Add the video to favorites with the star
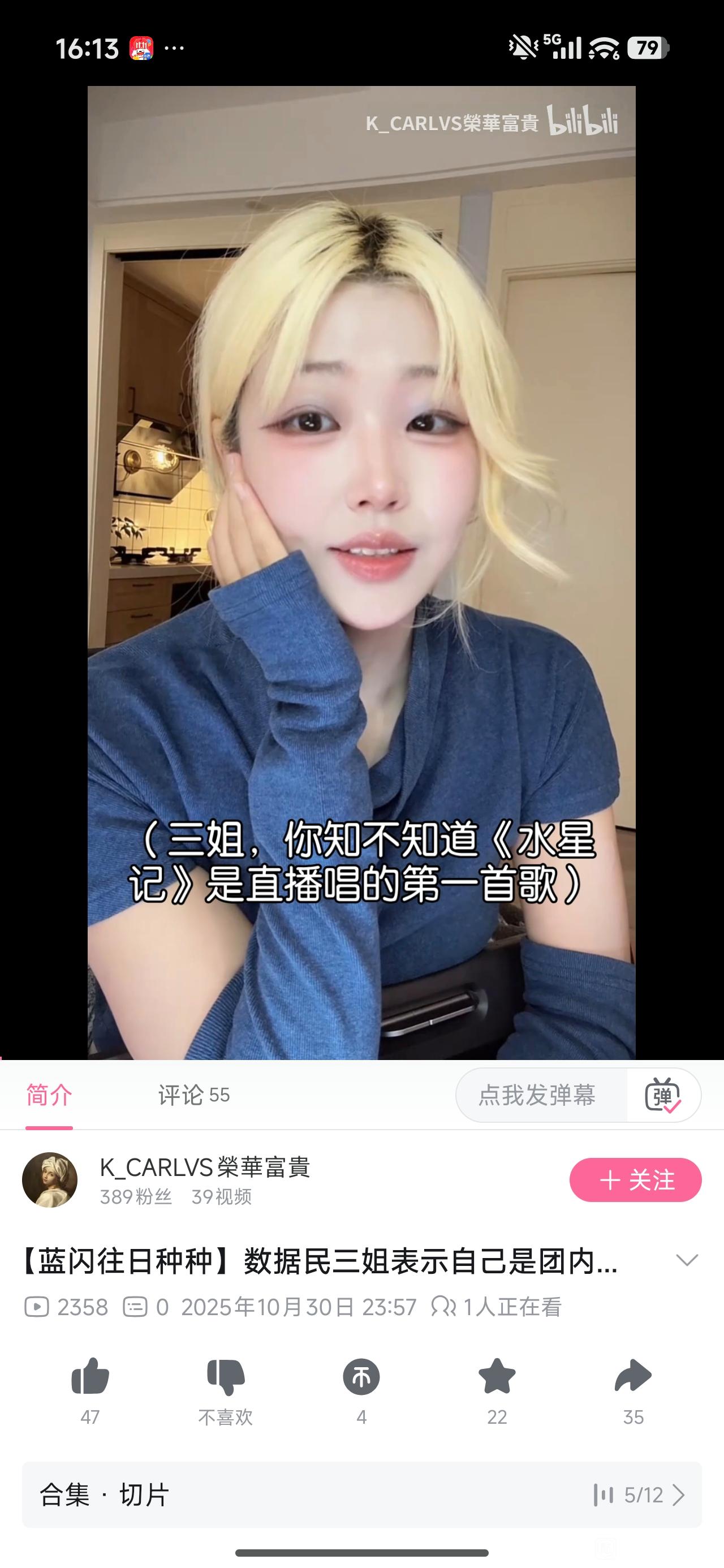This screenshot has height=1568, width=724. (x=497, y=1376)
